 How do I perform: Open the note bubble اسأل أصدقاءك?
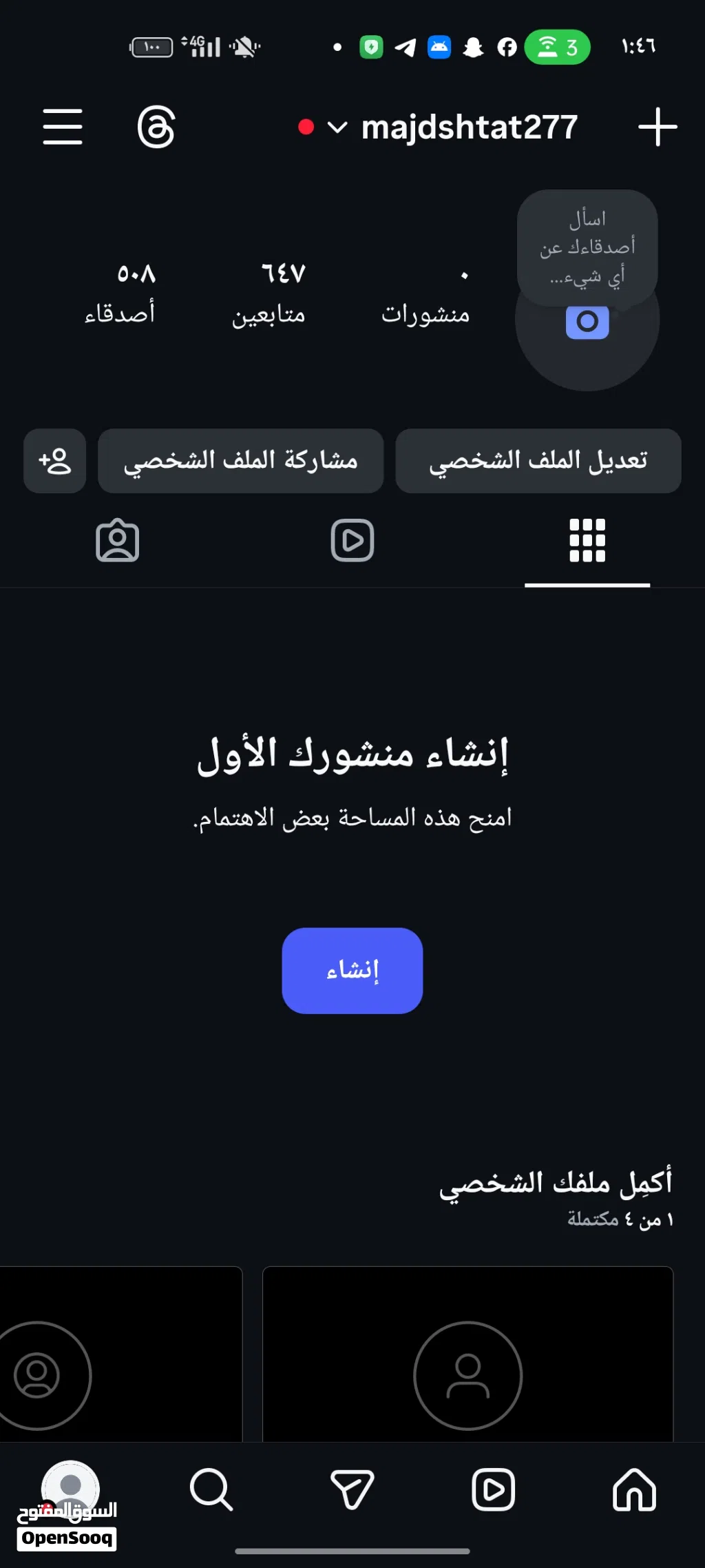coord(587,247)
